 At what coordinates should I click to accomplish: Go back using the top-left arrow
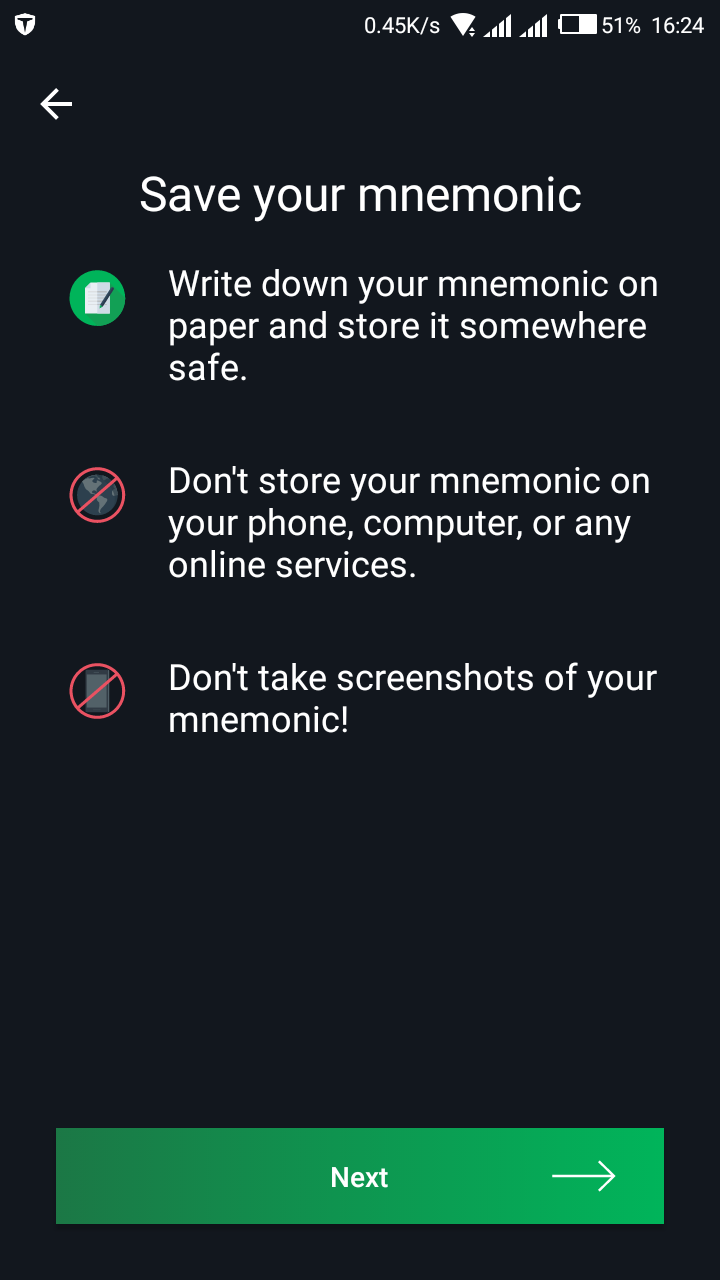pyautogui.click(x=56, y=104)
